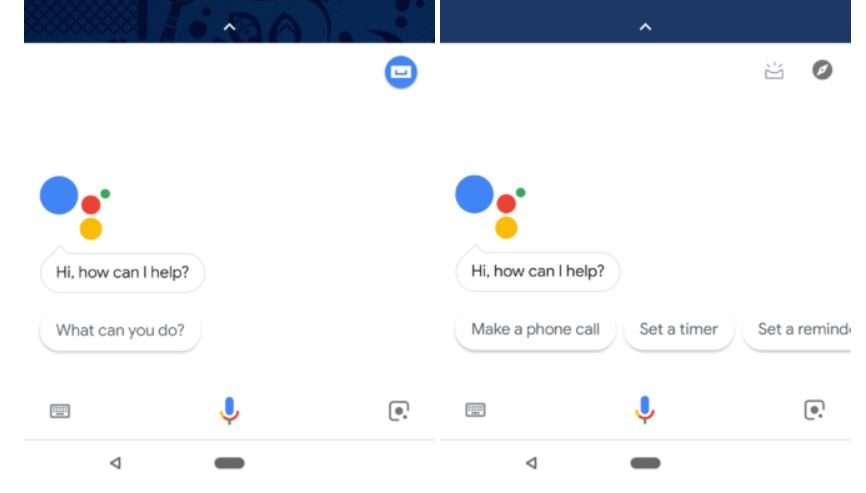The image size is (866, 493).
Task: Open the Explore compass icon
Action: click(822, 71)
